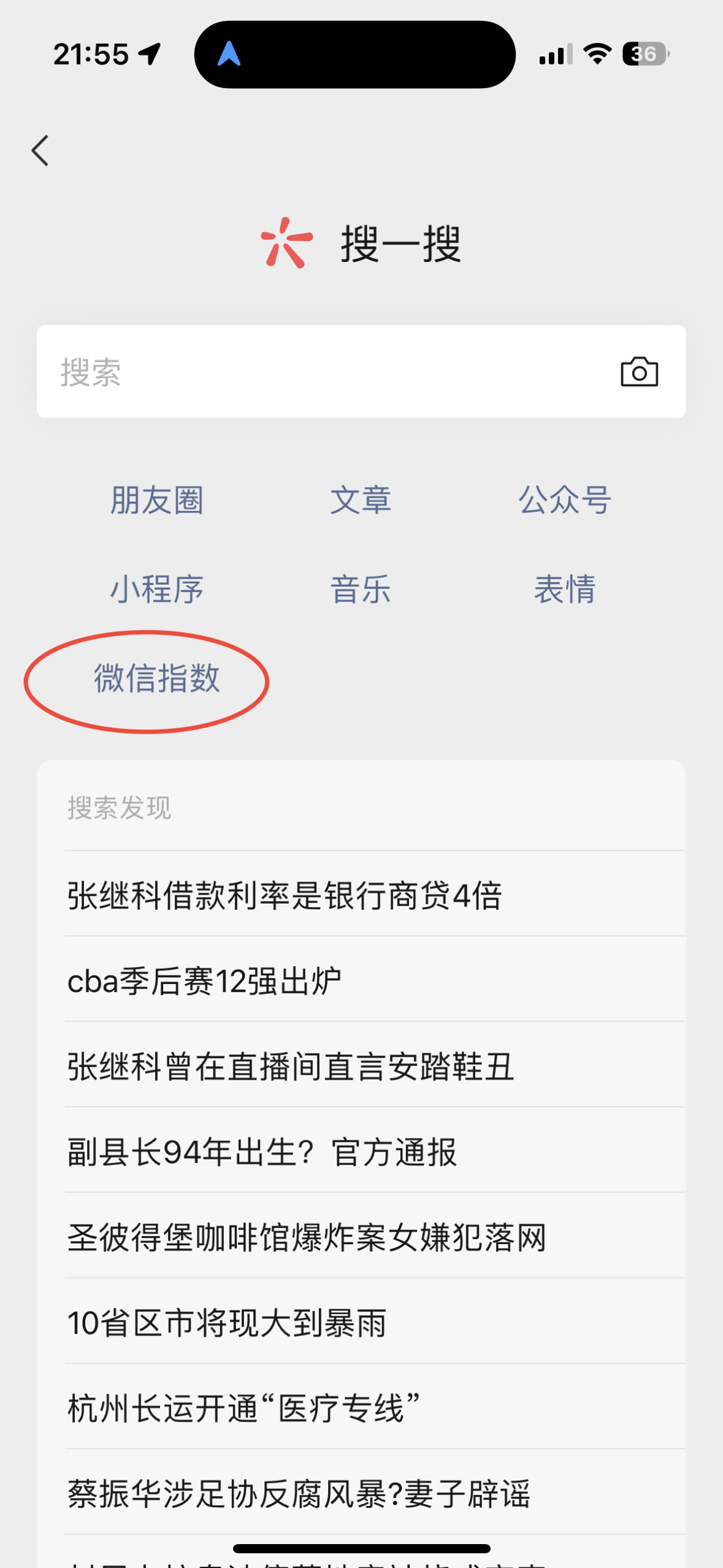Go back using the top-left arrow
The width and height of the screenshot is (723, 1568).
[x=40, y=150]
